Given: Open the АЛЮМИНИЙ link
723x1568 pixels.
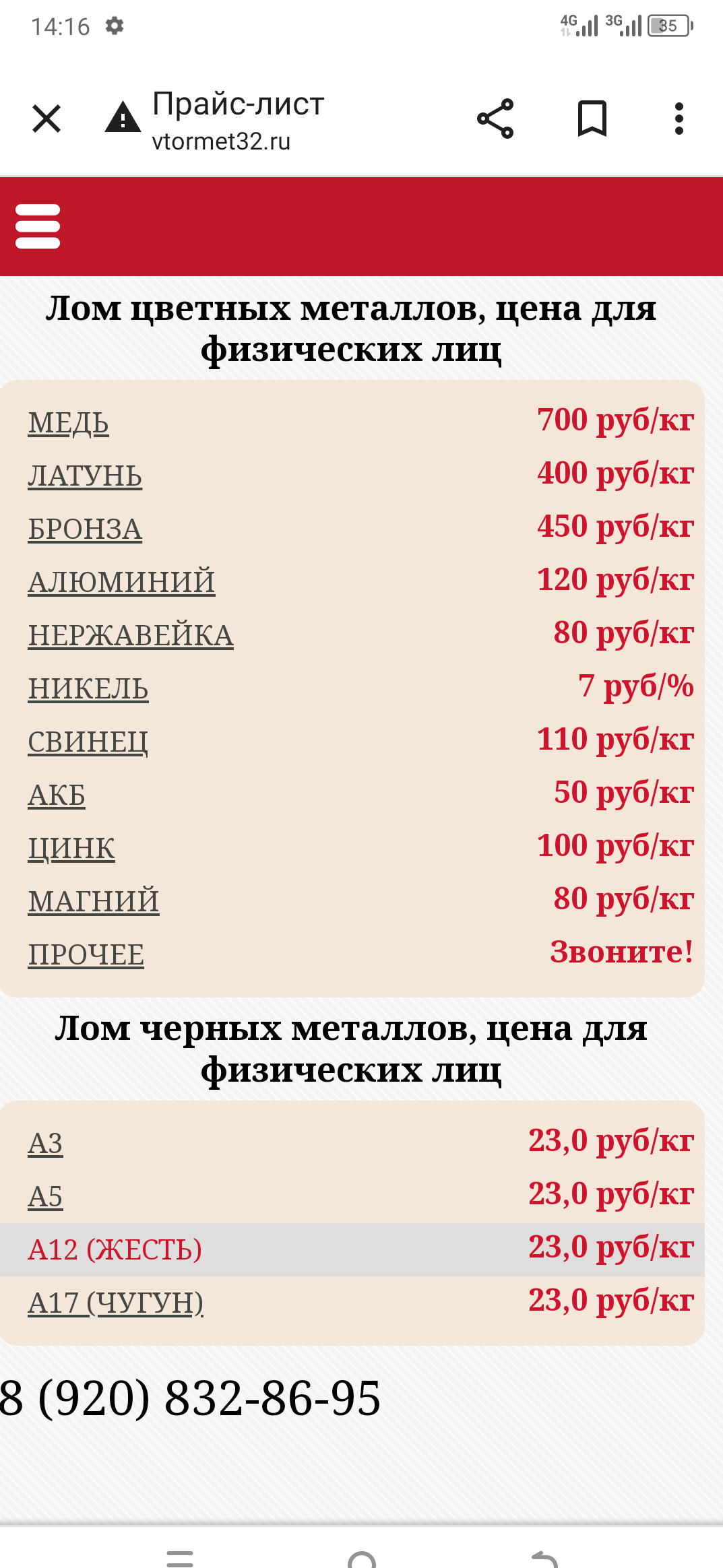Looking at the screenshot, I should pos(121,582).
